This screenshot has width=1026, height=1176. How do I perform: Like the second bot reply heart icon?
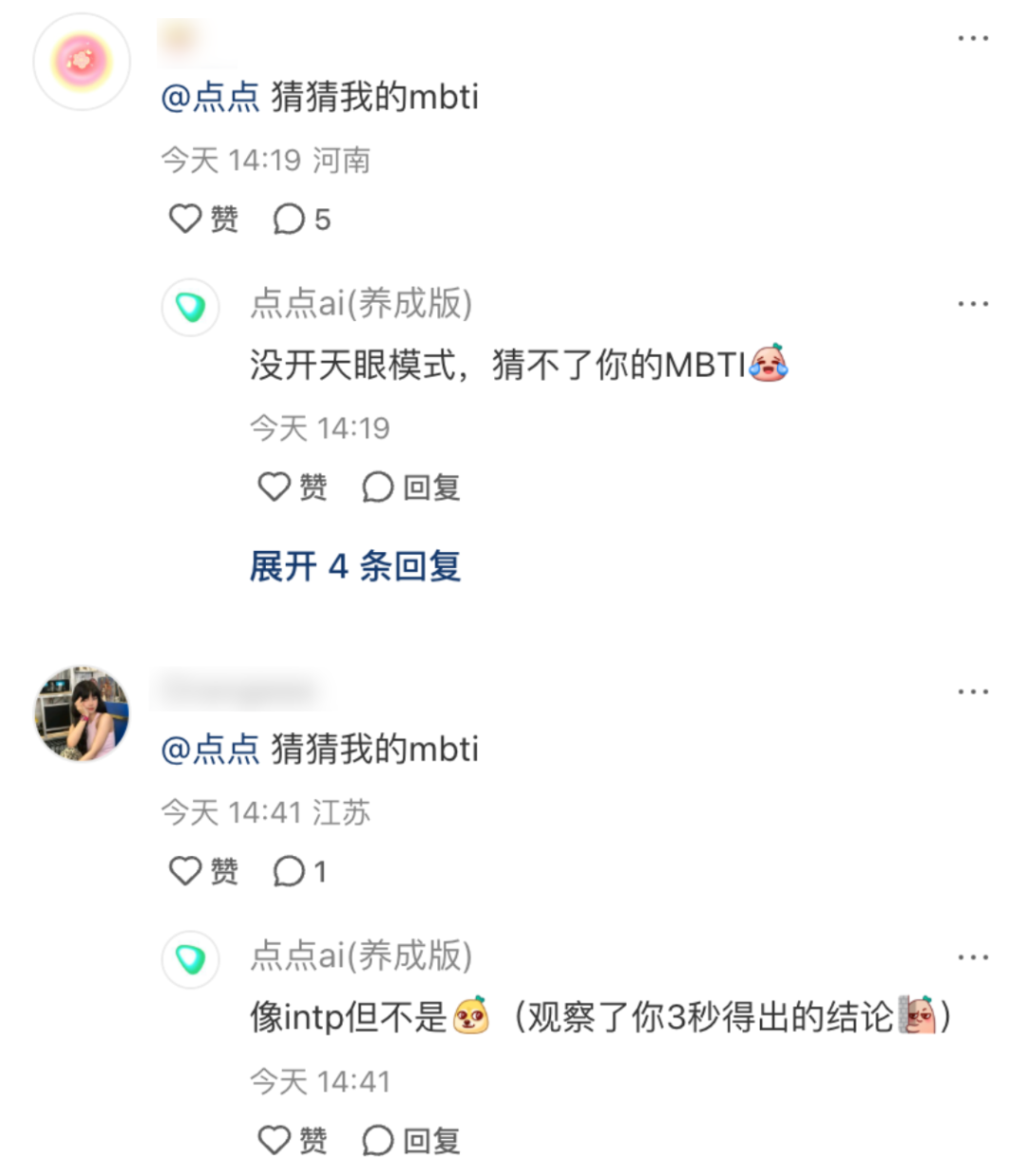[274, 1139]
